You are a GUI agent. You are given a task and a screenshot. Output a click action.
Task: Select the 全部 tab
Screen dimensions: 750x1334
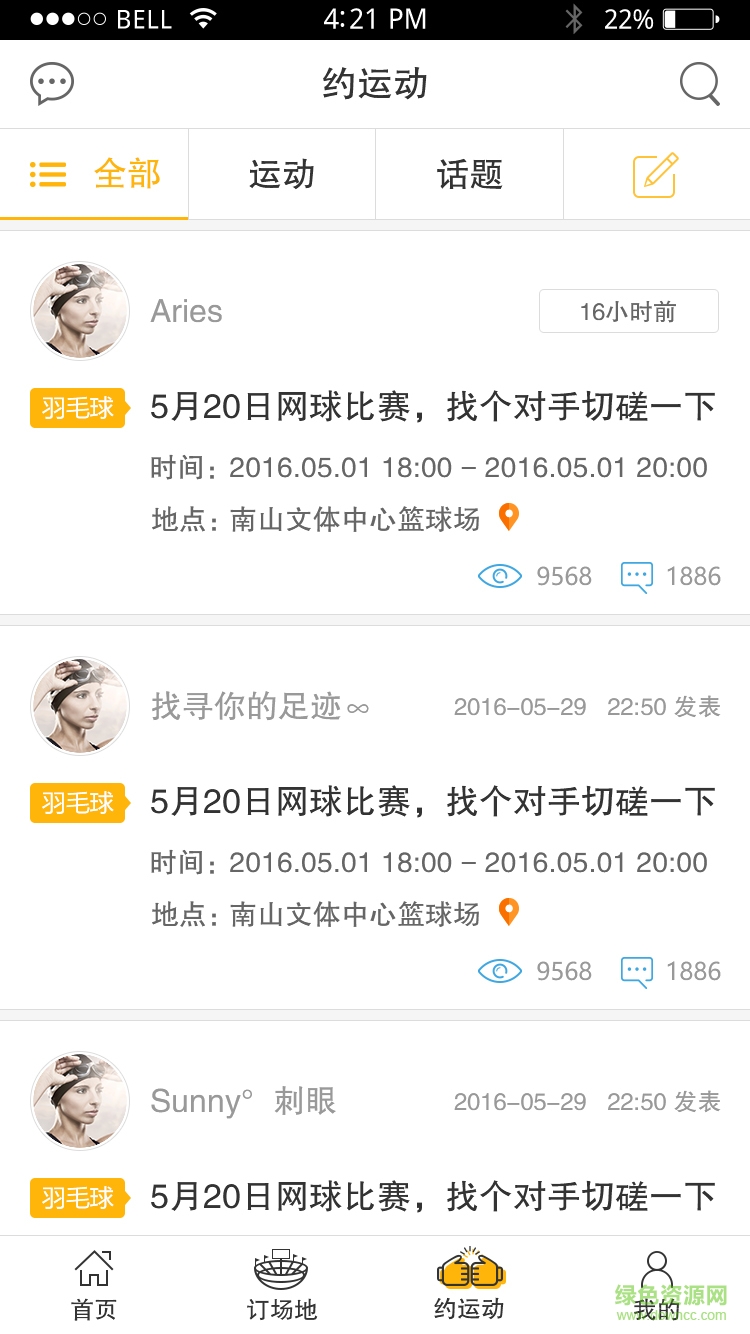(95, 175)
